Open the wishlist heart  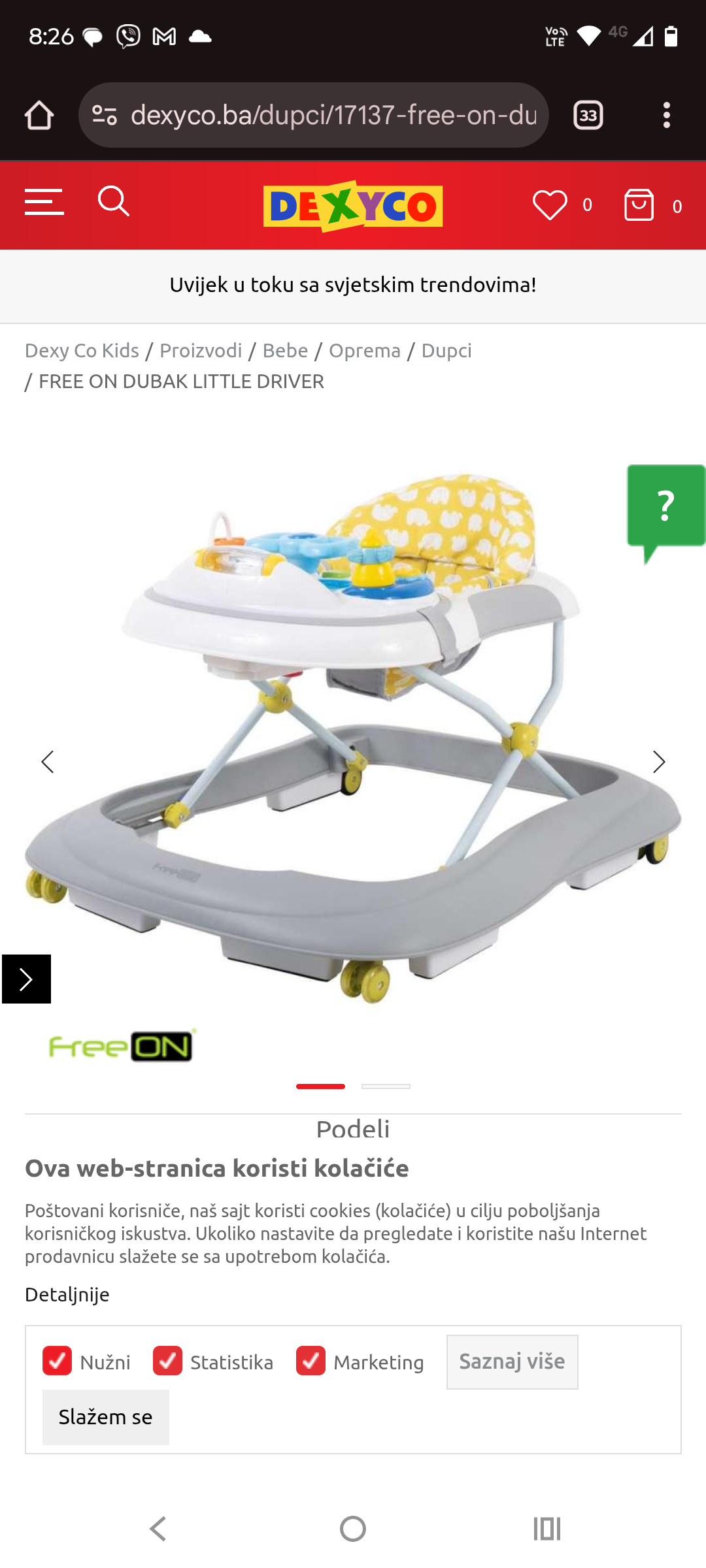[550, 205]
